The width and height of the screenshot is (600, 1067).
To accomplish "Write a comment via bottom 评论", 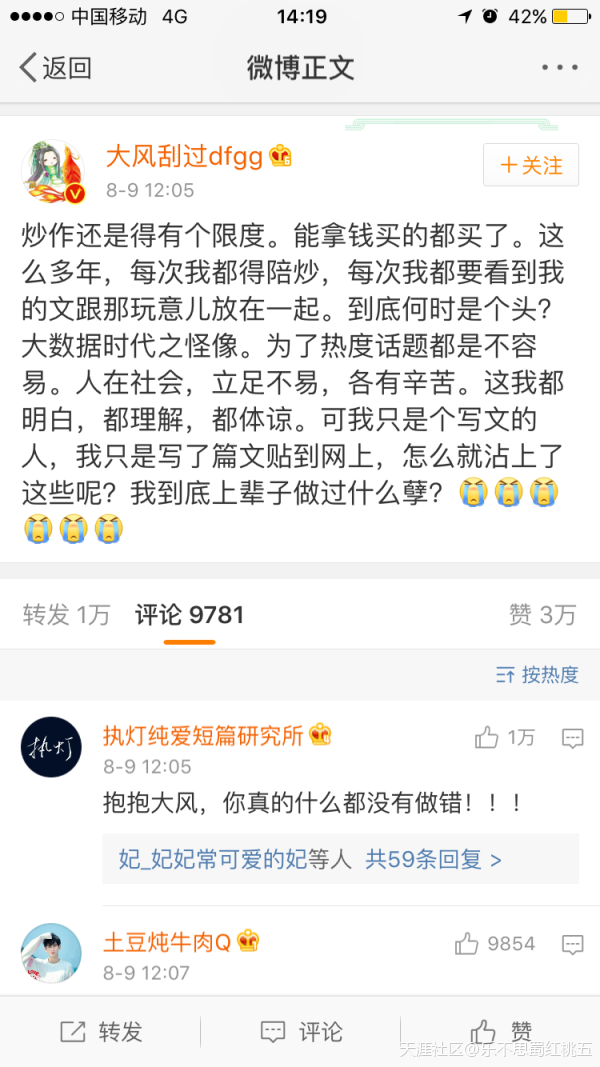I will pos(300,1032).
